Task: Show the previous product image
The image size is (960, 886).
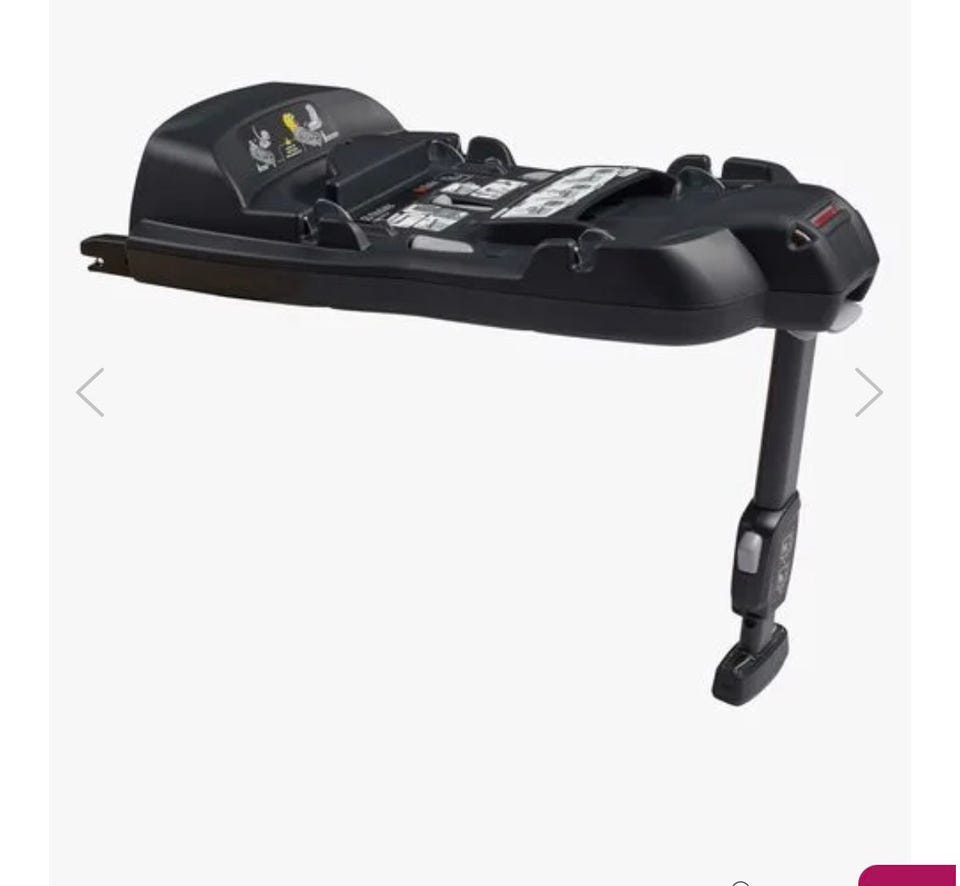Action: (90, 392)
